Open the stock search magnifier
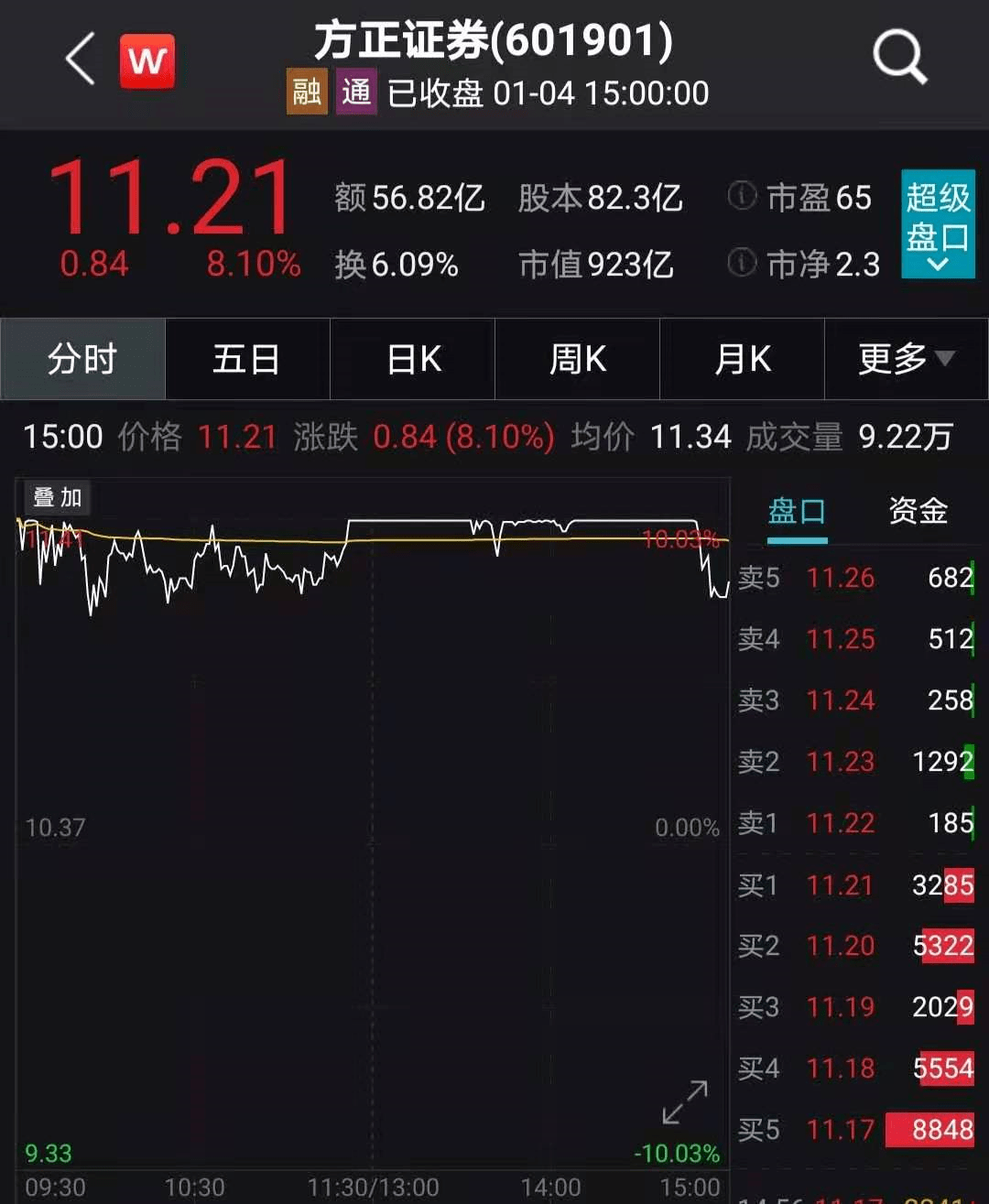989x1204 pixels. coord(899,57)
